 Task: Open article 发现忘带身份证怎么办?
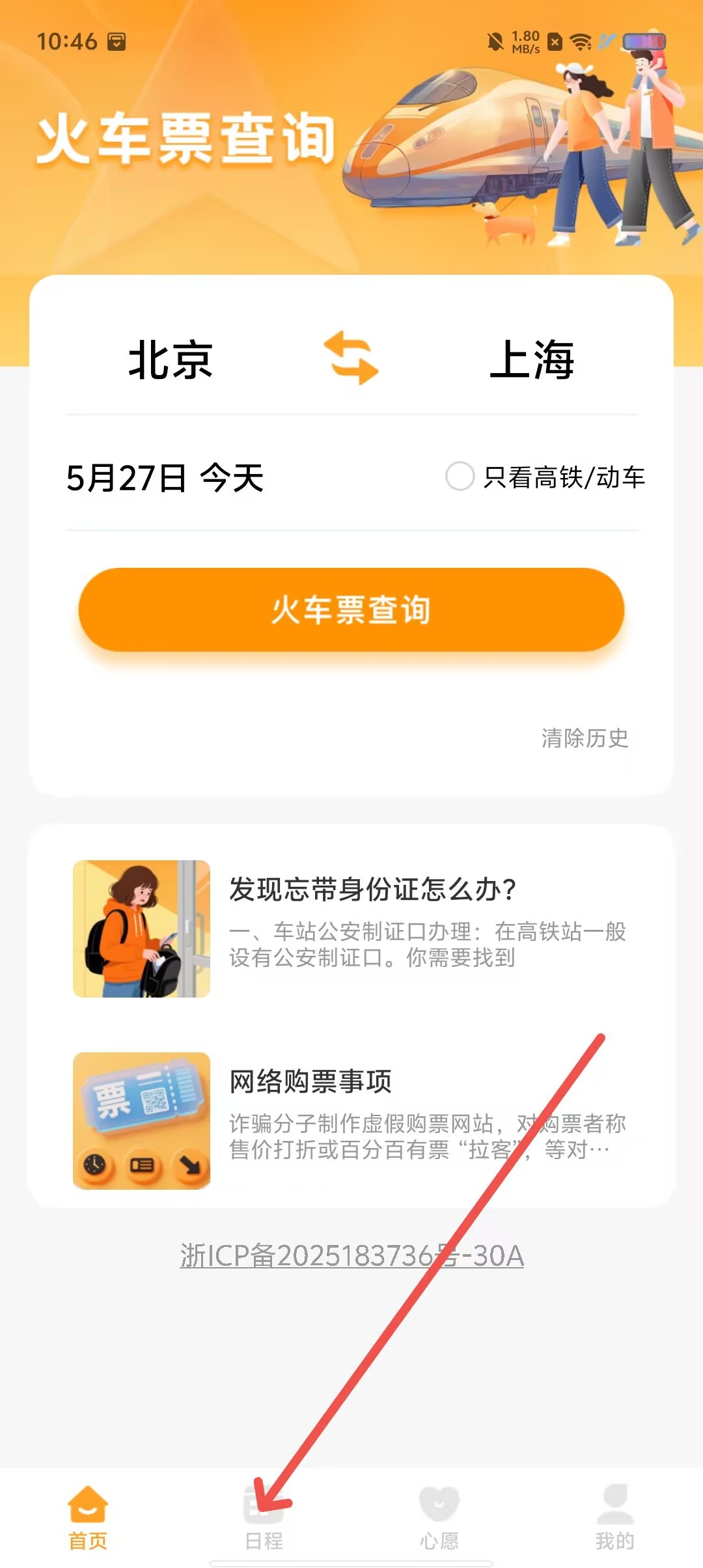(x=351, y=929)
